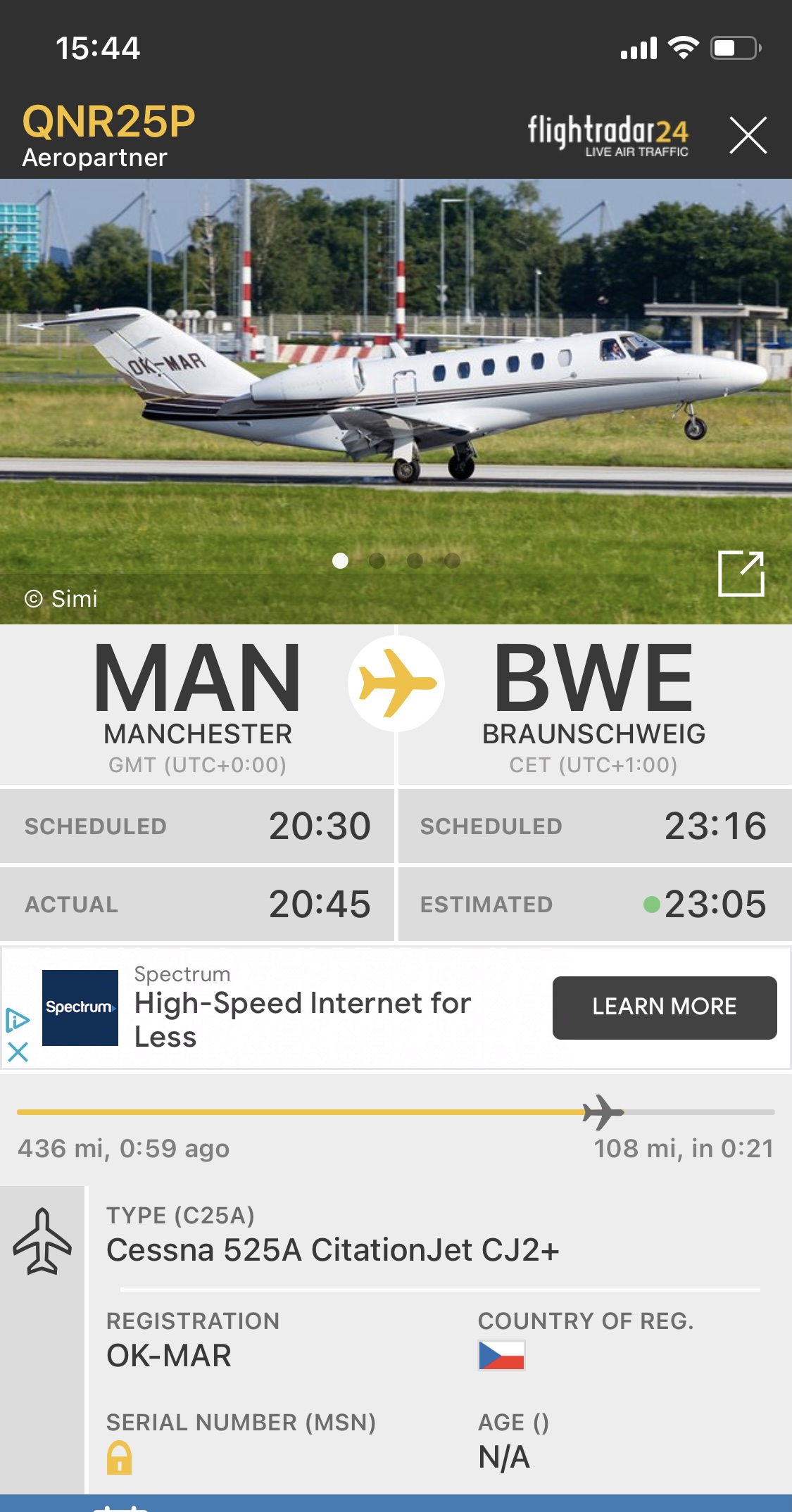Jump to the second photo page dot
792x1512 pixels.
[x=377, y=560]
